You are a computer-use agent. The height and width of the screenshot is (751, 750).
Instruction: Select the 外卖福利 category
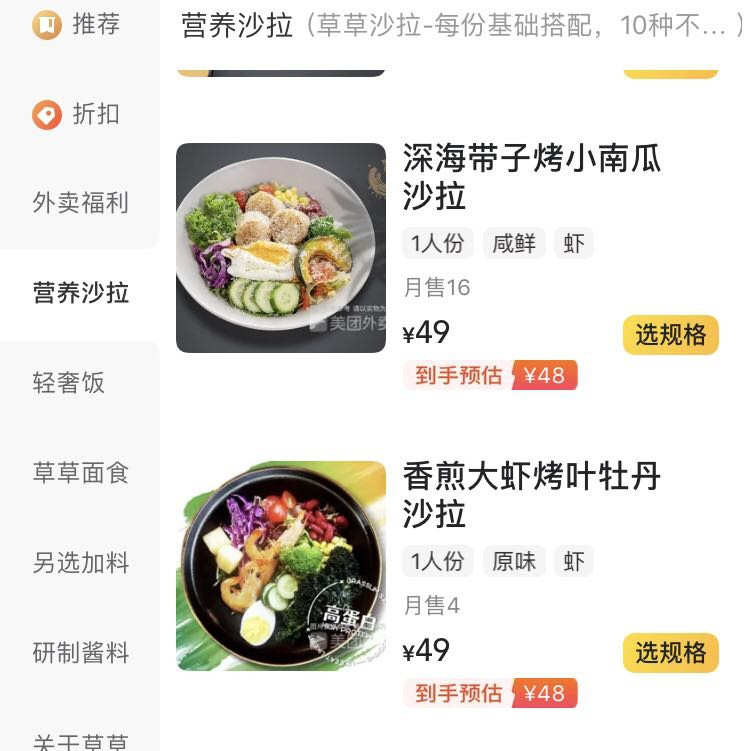coord(80,203)
